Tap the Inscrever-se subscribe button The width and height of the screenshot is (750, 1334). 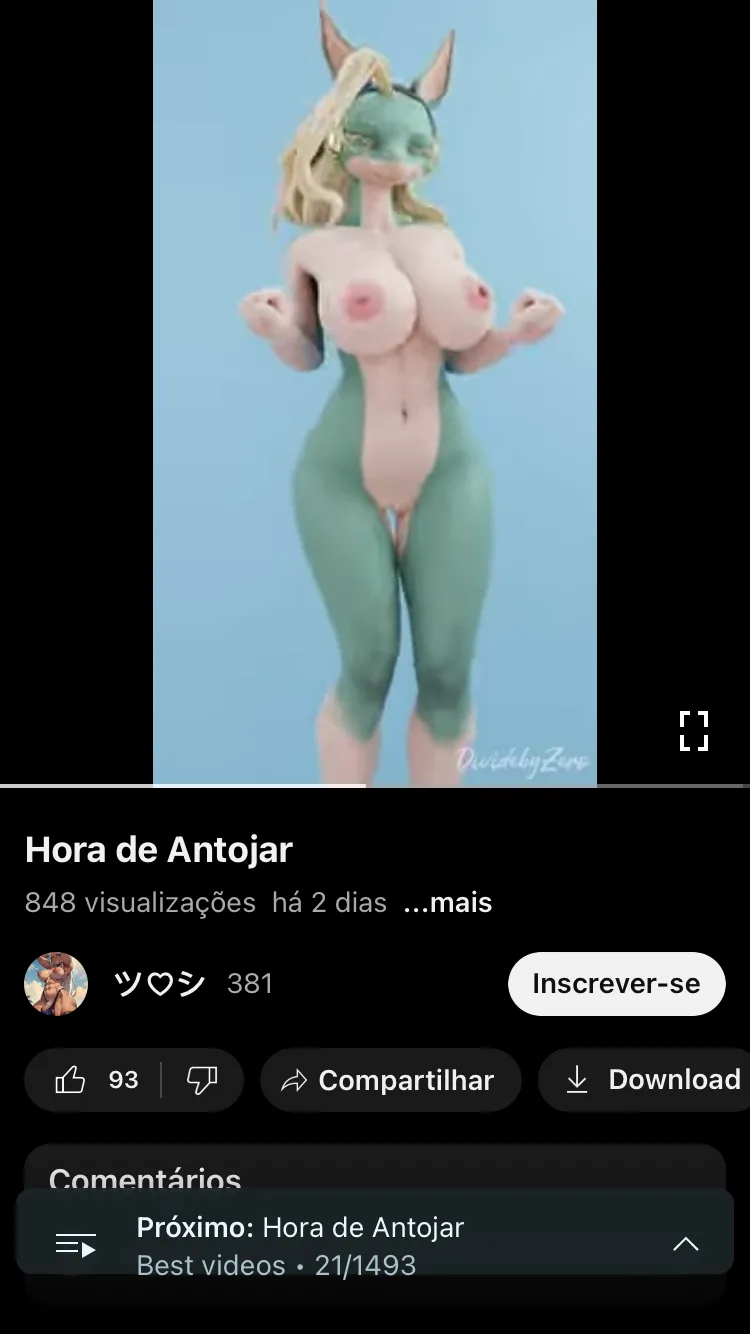(x=616, y=984)
